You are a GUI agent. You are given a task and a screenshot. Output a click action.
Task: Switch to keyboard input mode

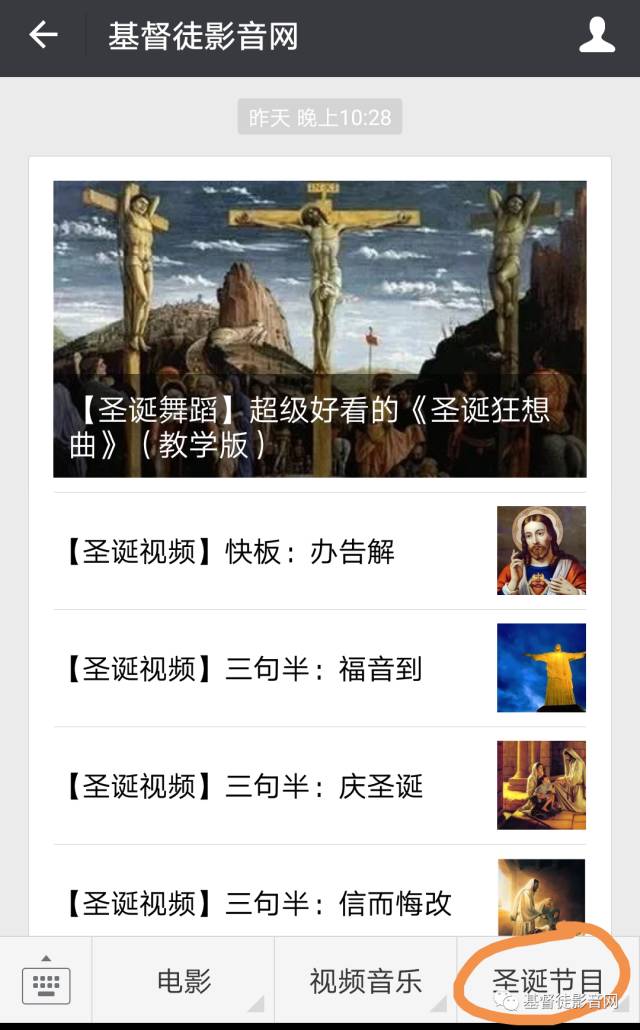click(46, 982)
